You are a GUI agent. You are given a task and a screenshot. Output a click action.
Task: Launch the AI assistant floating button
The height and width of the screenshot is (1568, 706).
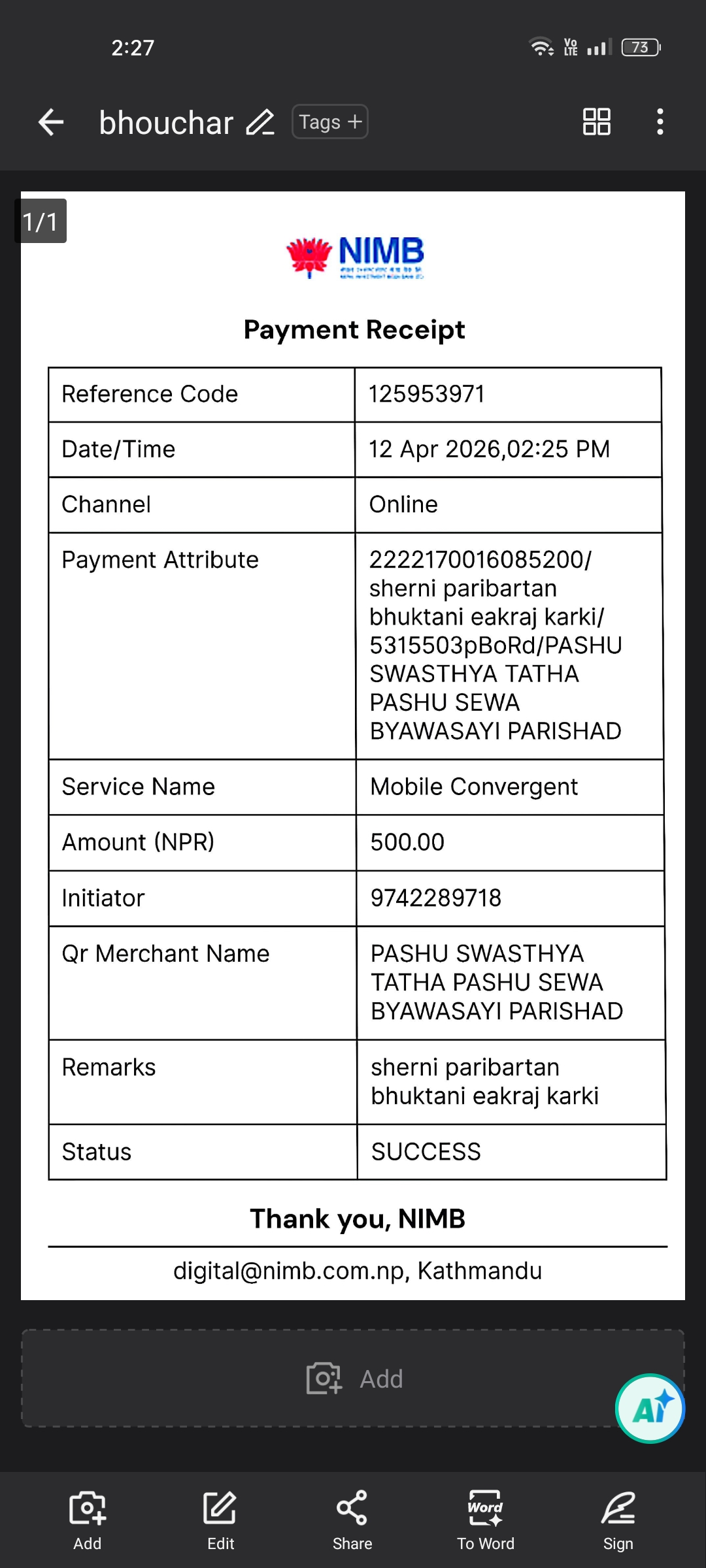pos(650,1409)
